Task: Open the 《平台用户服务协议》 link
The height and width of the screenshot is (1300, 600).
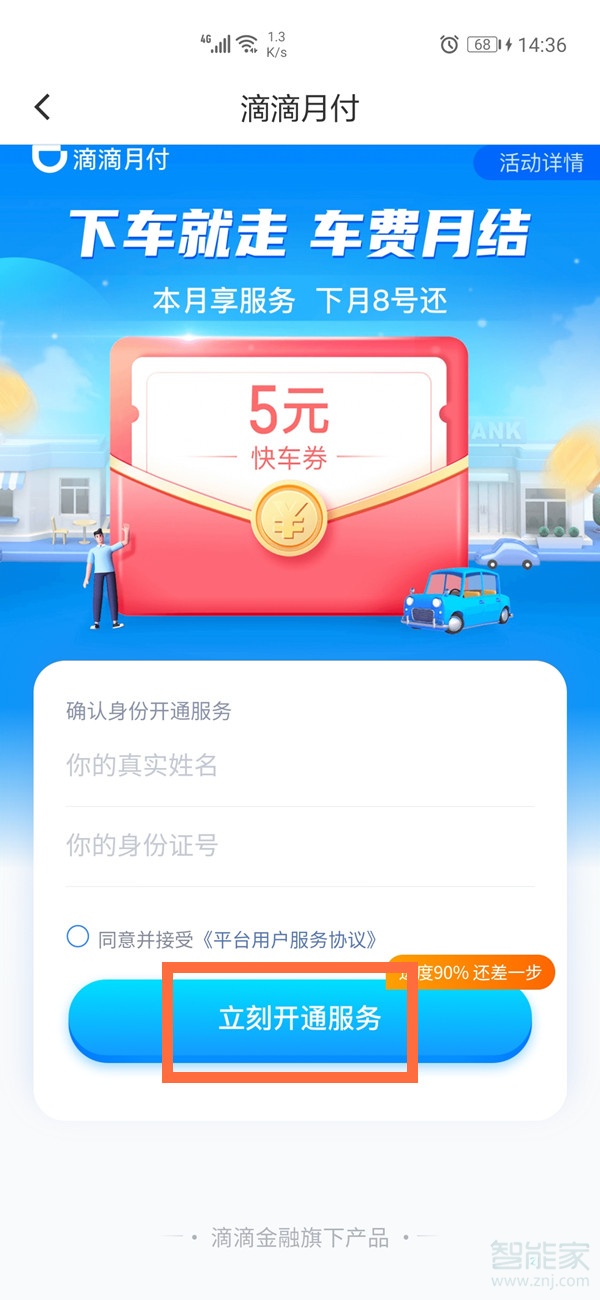Action: click(291, 939)
